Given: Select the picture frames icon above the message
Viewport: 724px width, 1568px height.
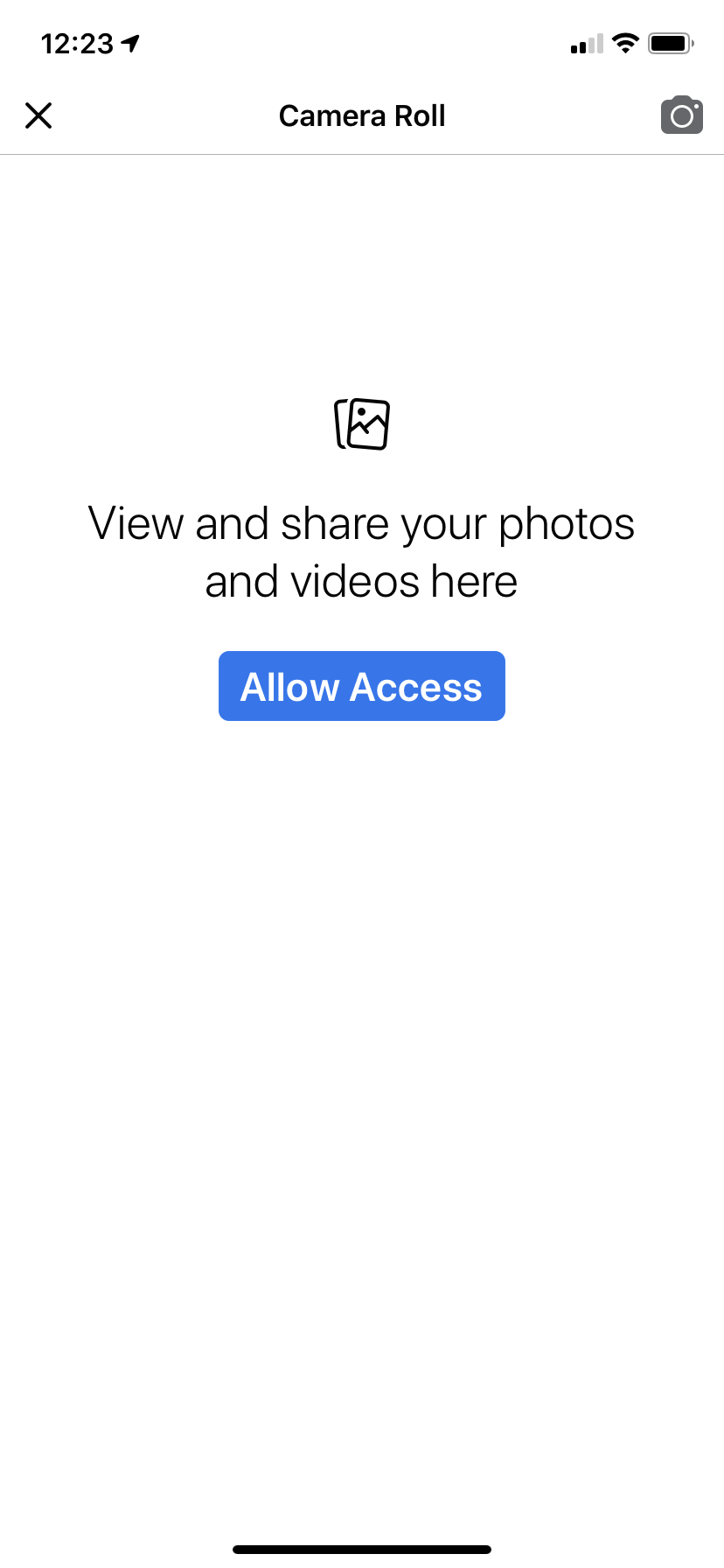Looking at the screenshot, I should (362, 423).
